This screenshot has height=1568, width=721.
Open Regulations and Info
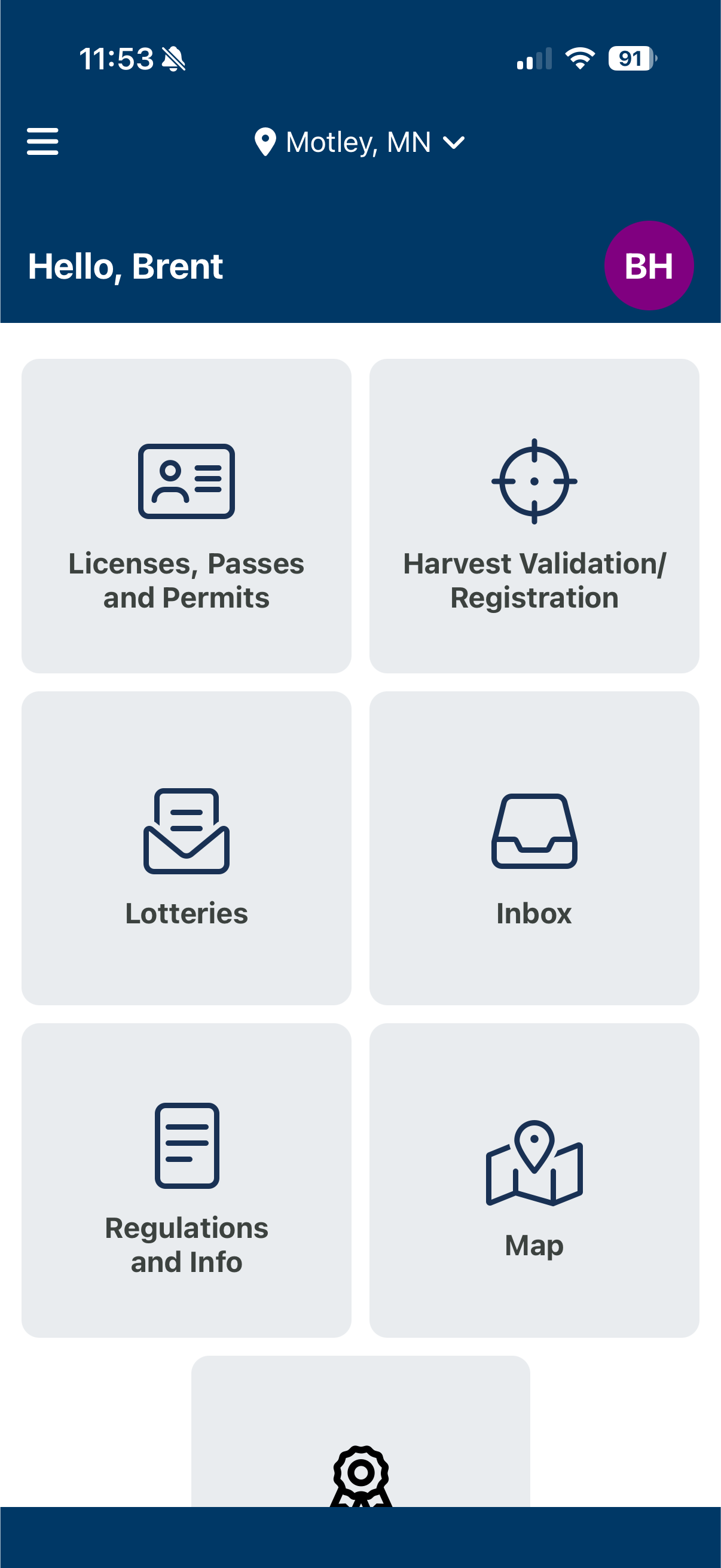pyautogui.click(x=186, y=1180)
